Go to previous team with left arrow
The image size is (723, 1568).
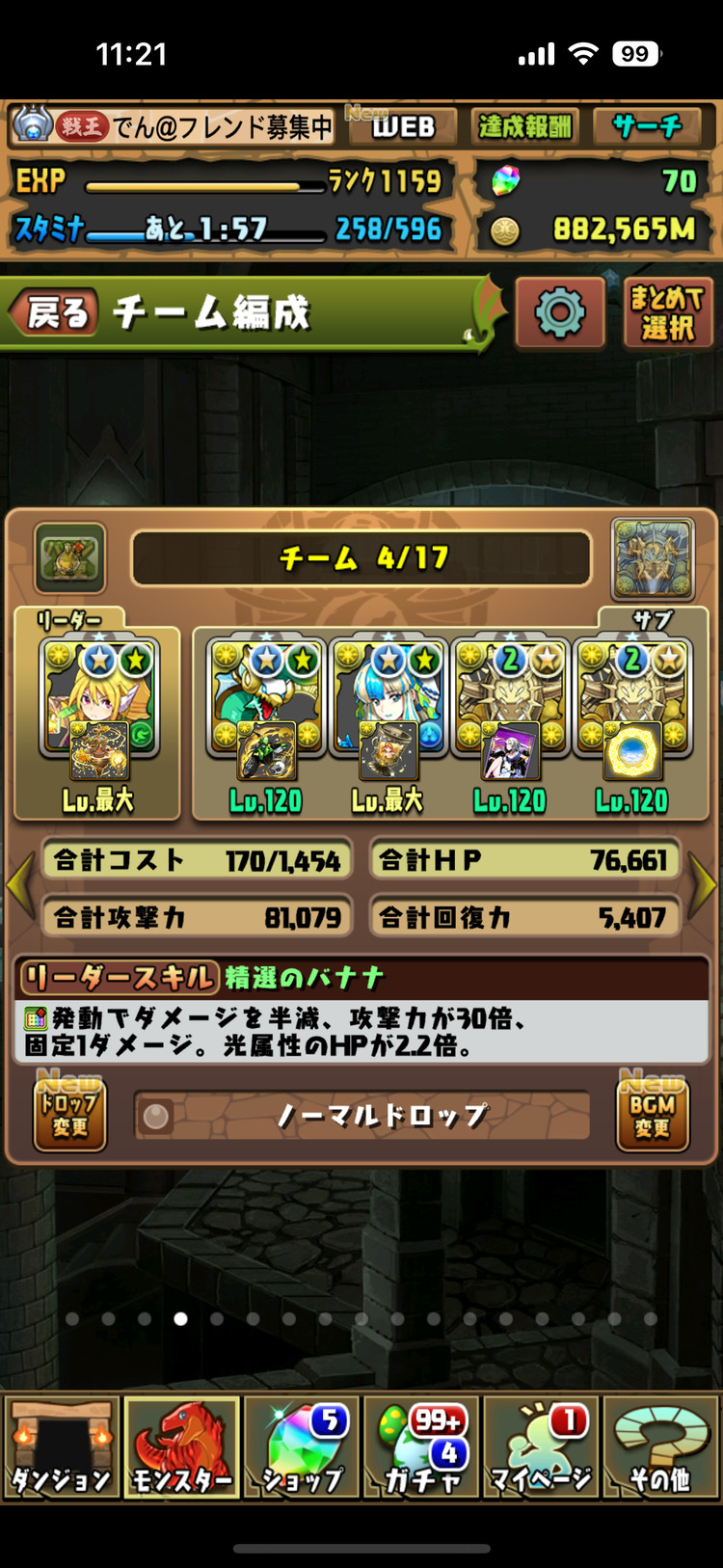pos(19,885)
